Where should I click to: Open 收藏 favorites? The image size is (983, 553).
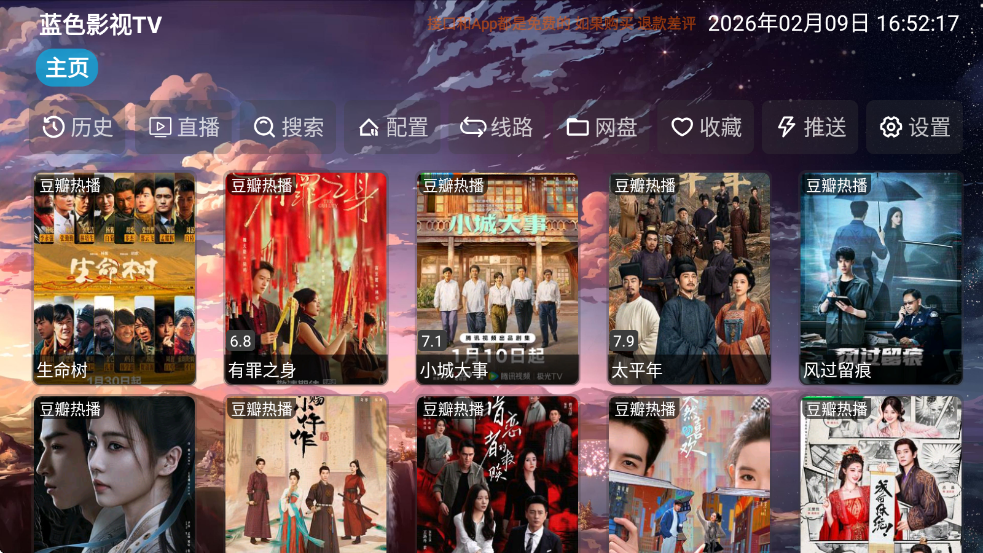(x=706, y=127)
